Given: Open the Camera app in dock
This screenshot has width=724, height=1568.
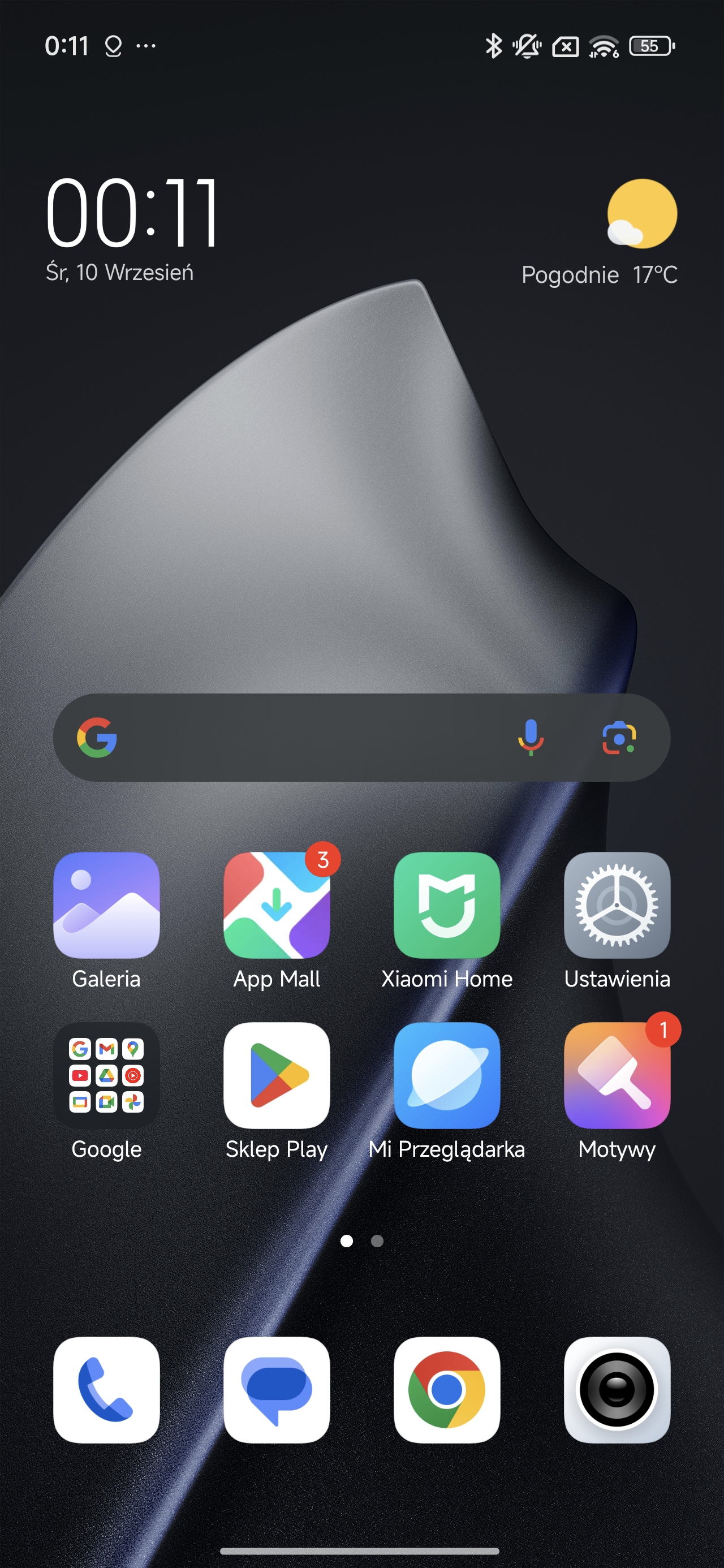Looking at the screenshot, I should (617, 1390).
